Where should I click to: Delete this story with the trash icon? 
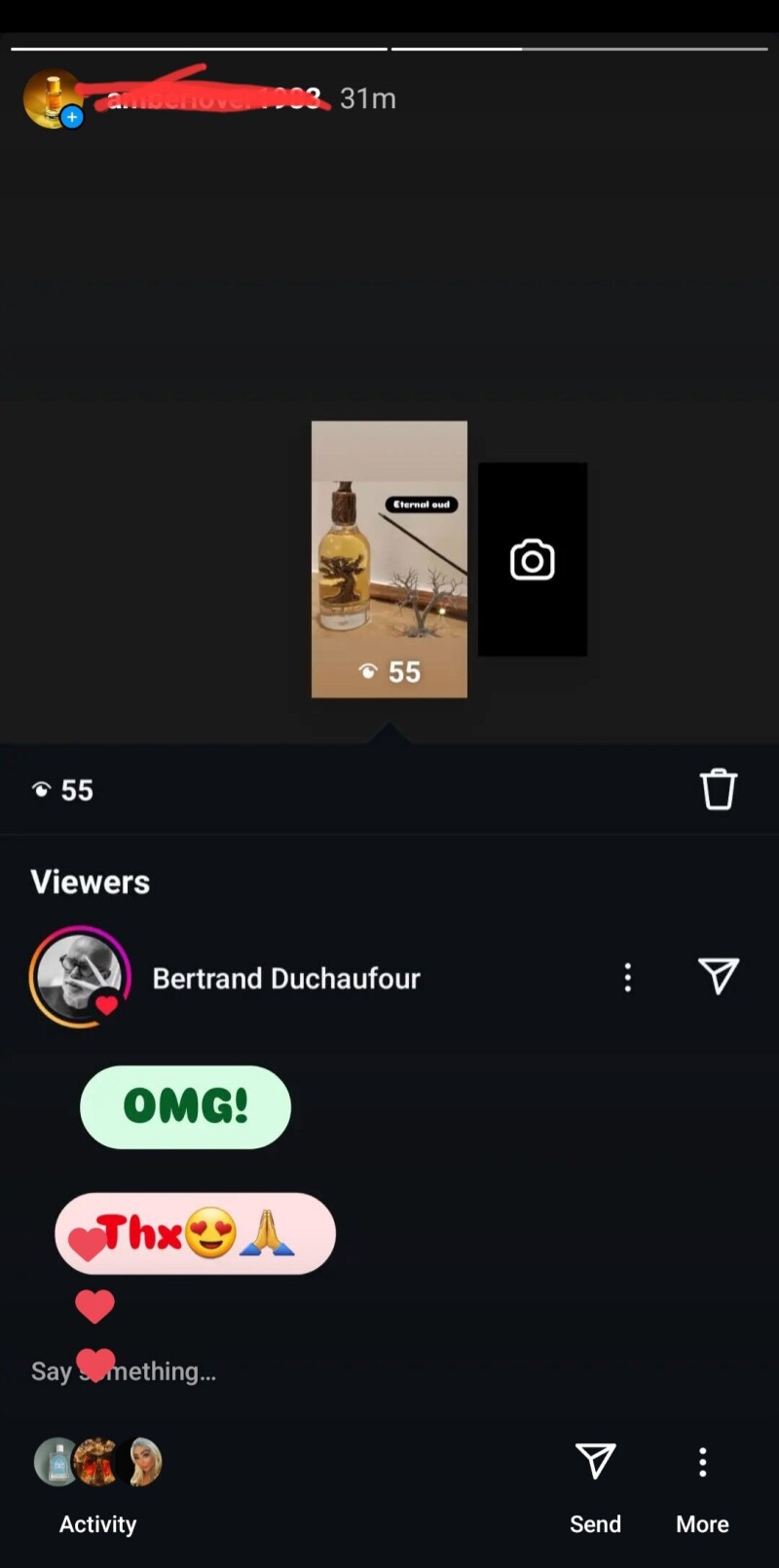click(x=719, y=789)
